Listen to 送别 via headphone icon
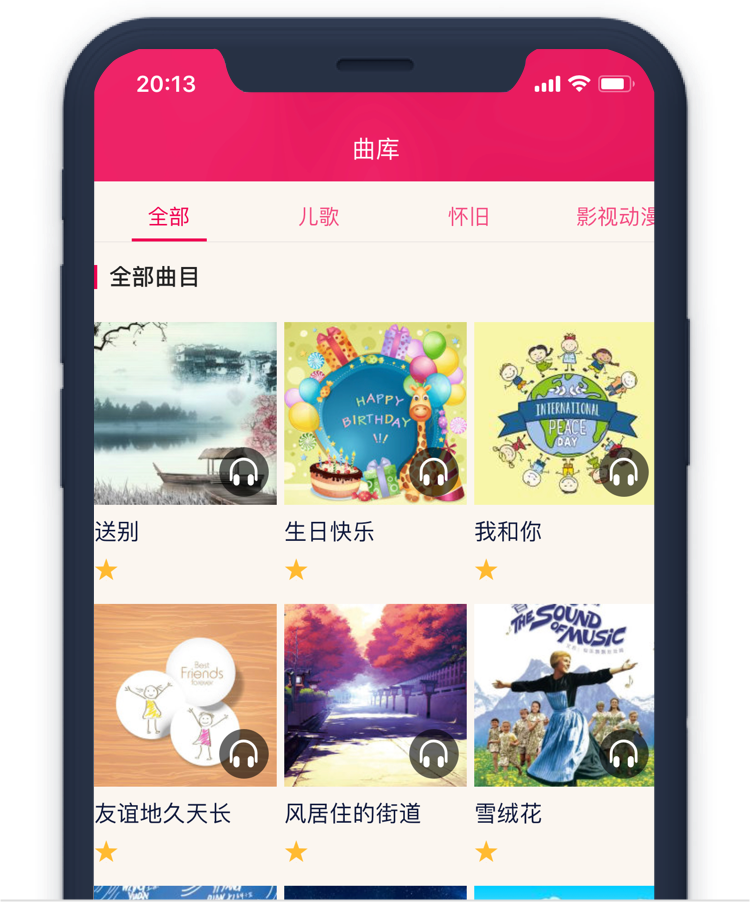This screenshot has width=750, height=902. [x=244, y=473]
